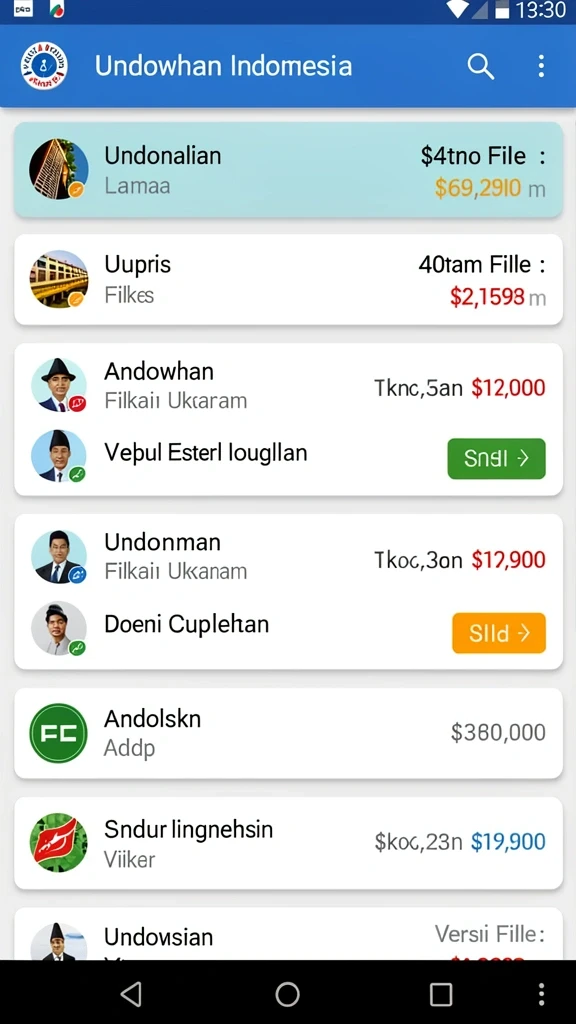Go back with the system back button
The height and width of the screenshot is (1024, 576).
(131, 994)
